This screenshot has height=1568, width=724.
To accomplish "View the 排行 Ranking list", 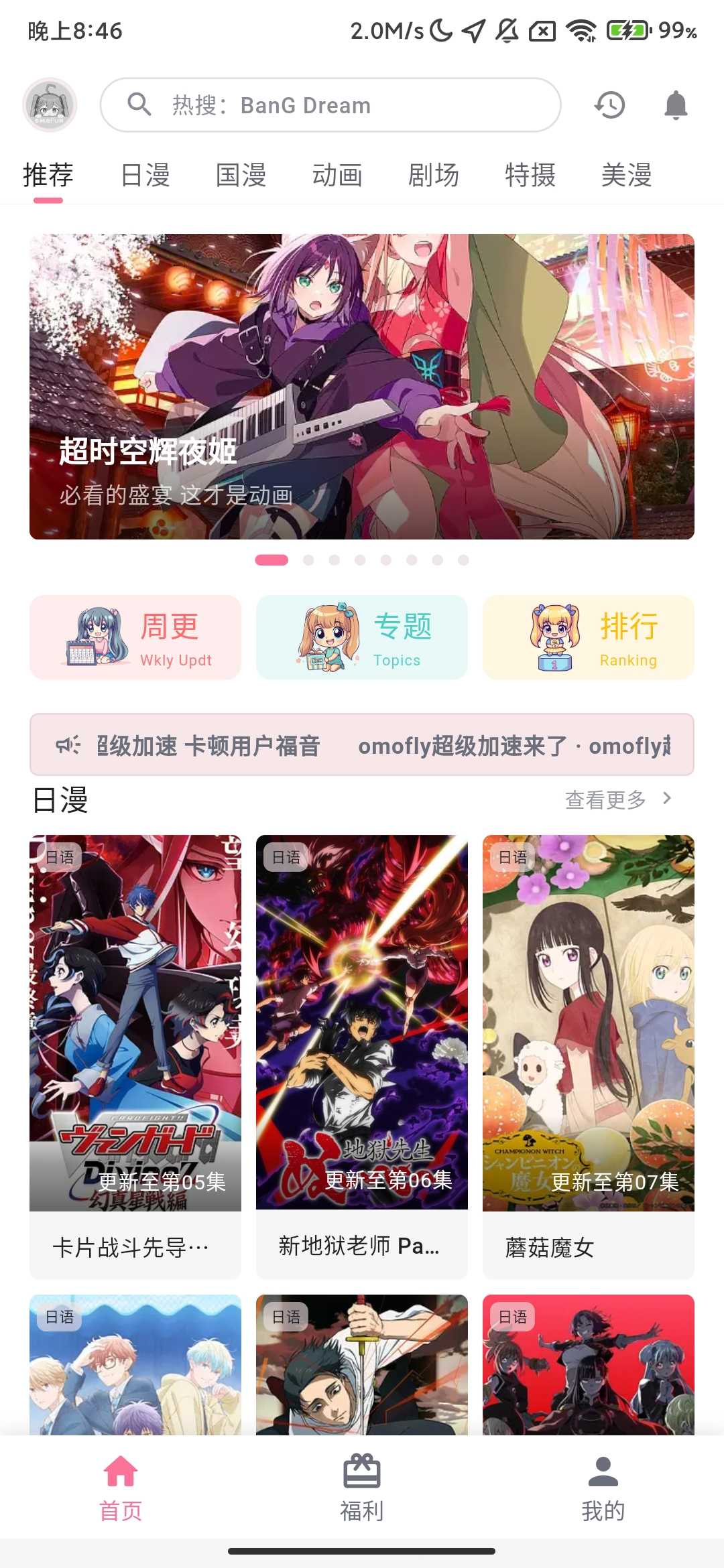I will click(x=589, y=637).
